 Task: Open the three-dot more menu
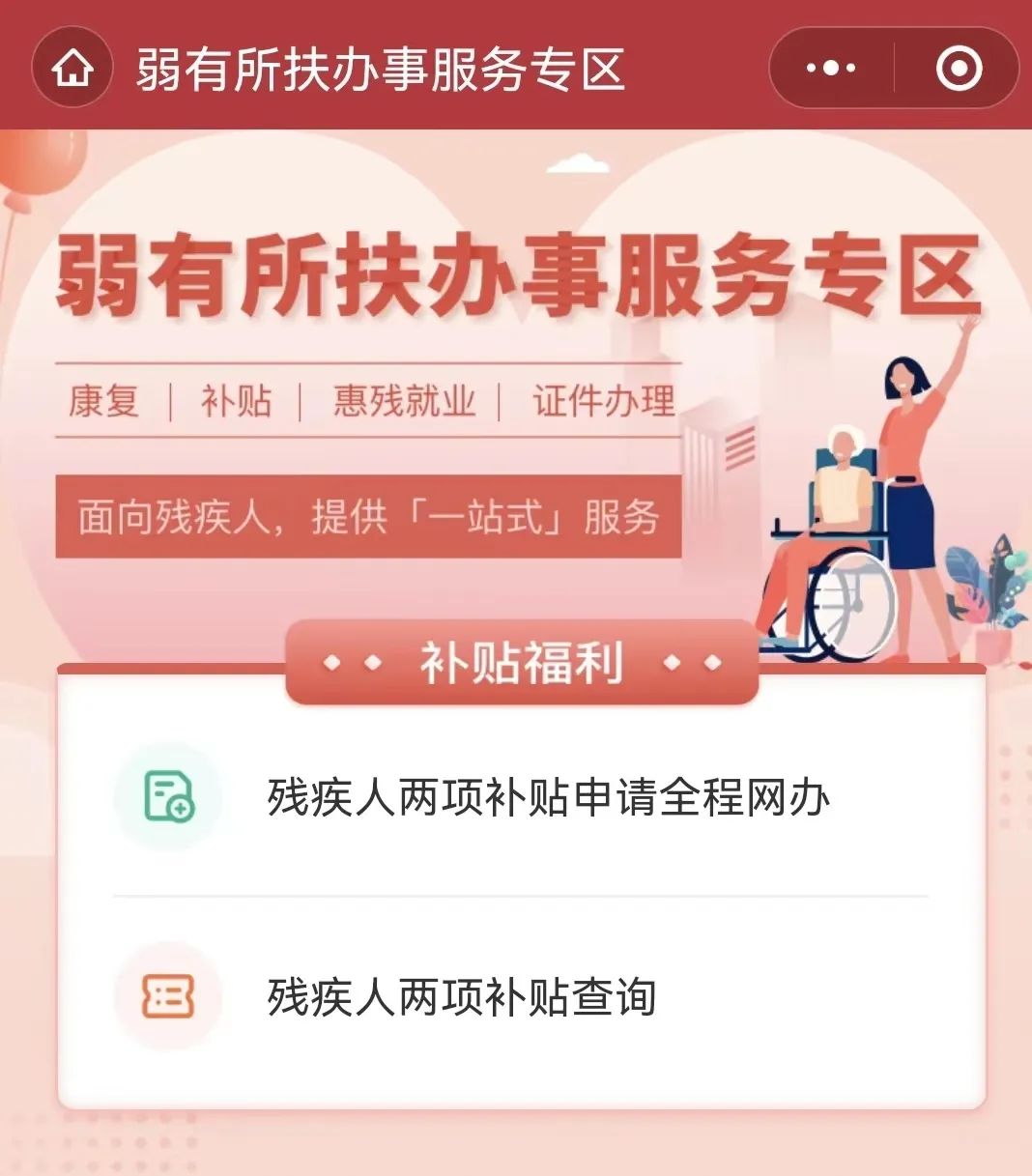click(x=831, y=69)
